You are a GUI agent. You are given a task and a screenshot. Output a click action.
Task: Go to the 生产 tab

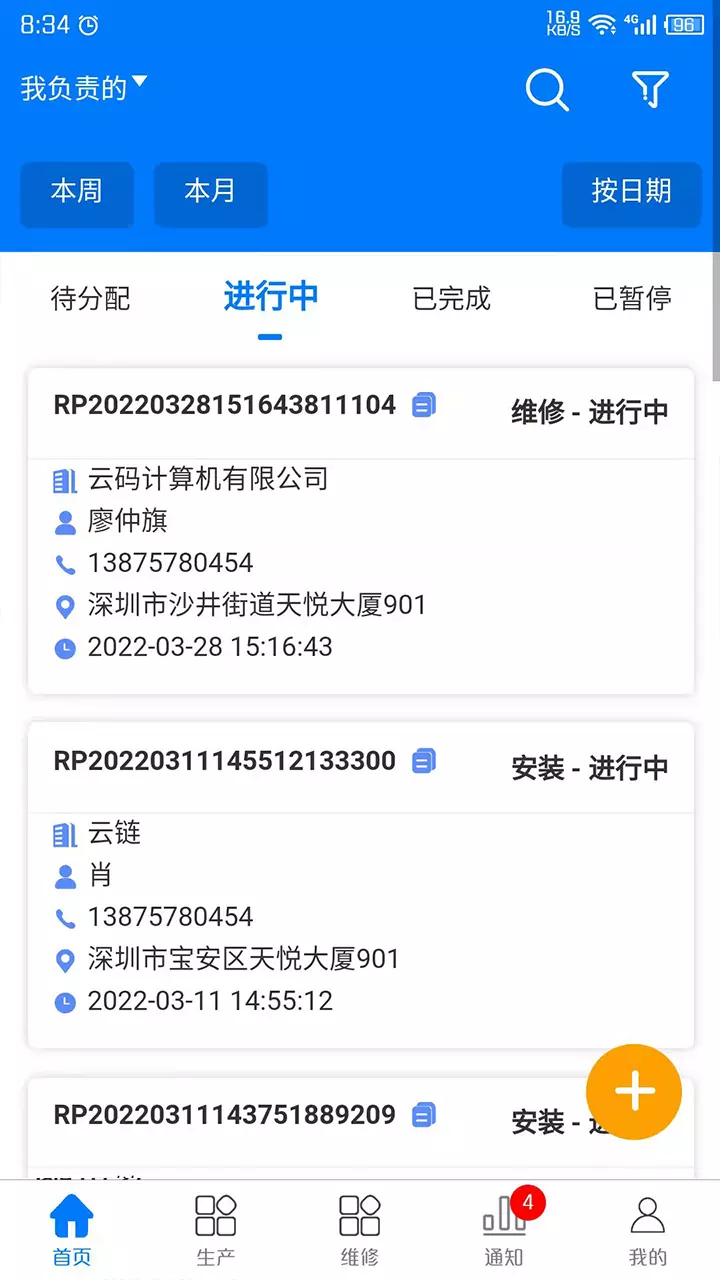216,1230
